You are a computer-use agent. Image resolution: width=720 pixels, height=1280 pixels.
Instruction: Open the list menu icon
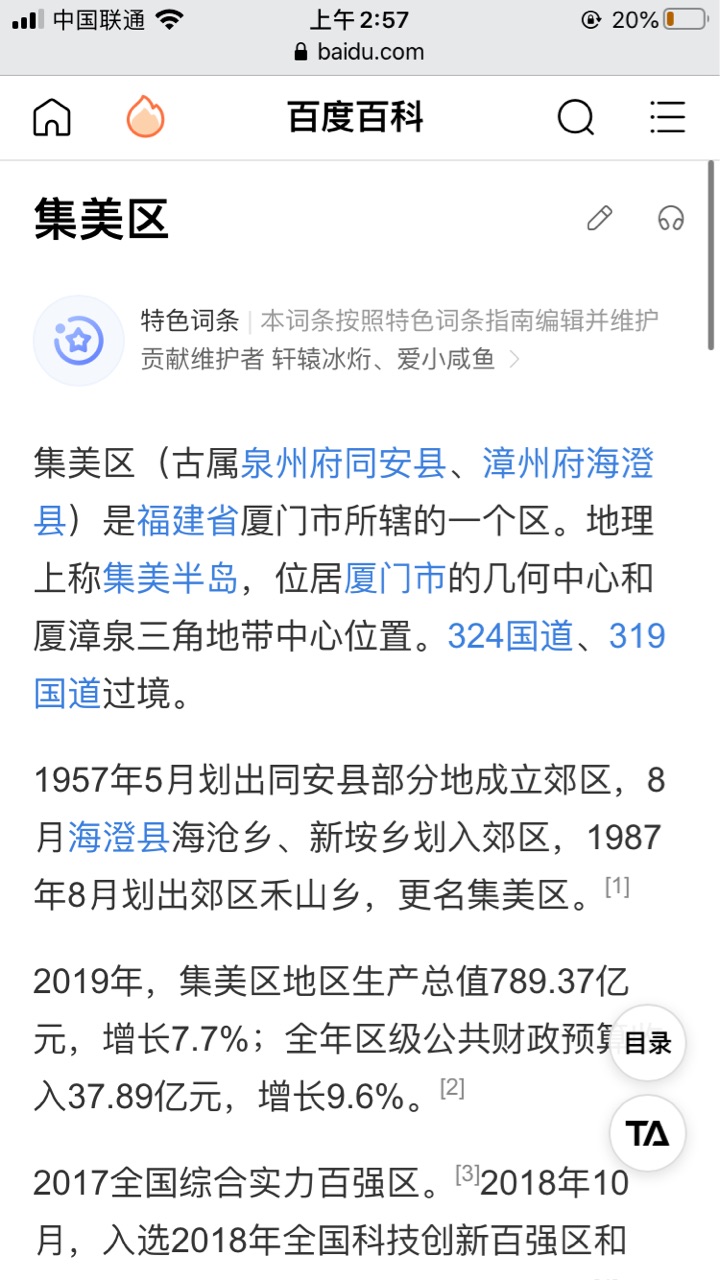click(667, 117)
